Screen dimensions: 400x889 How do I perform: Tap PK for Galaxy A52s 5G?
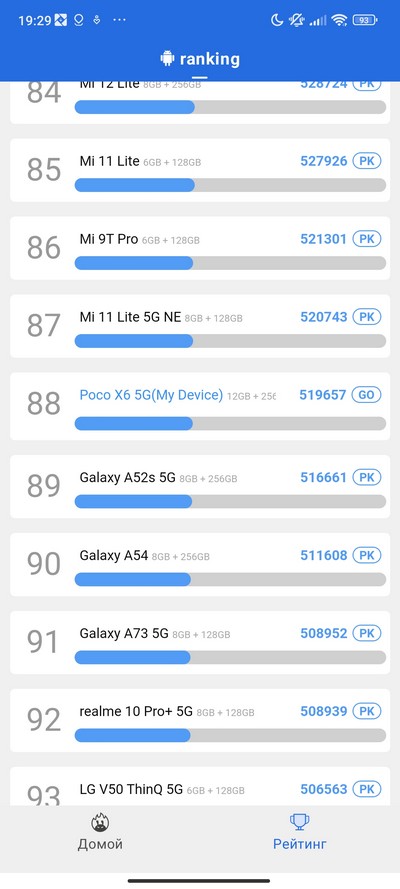(367, 477)
